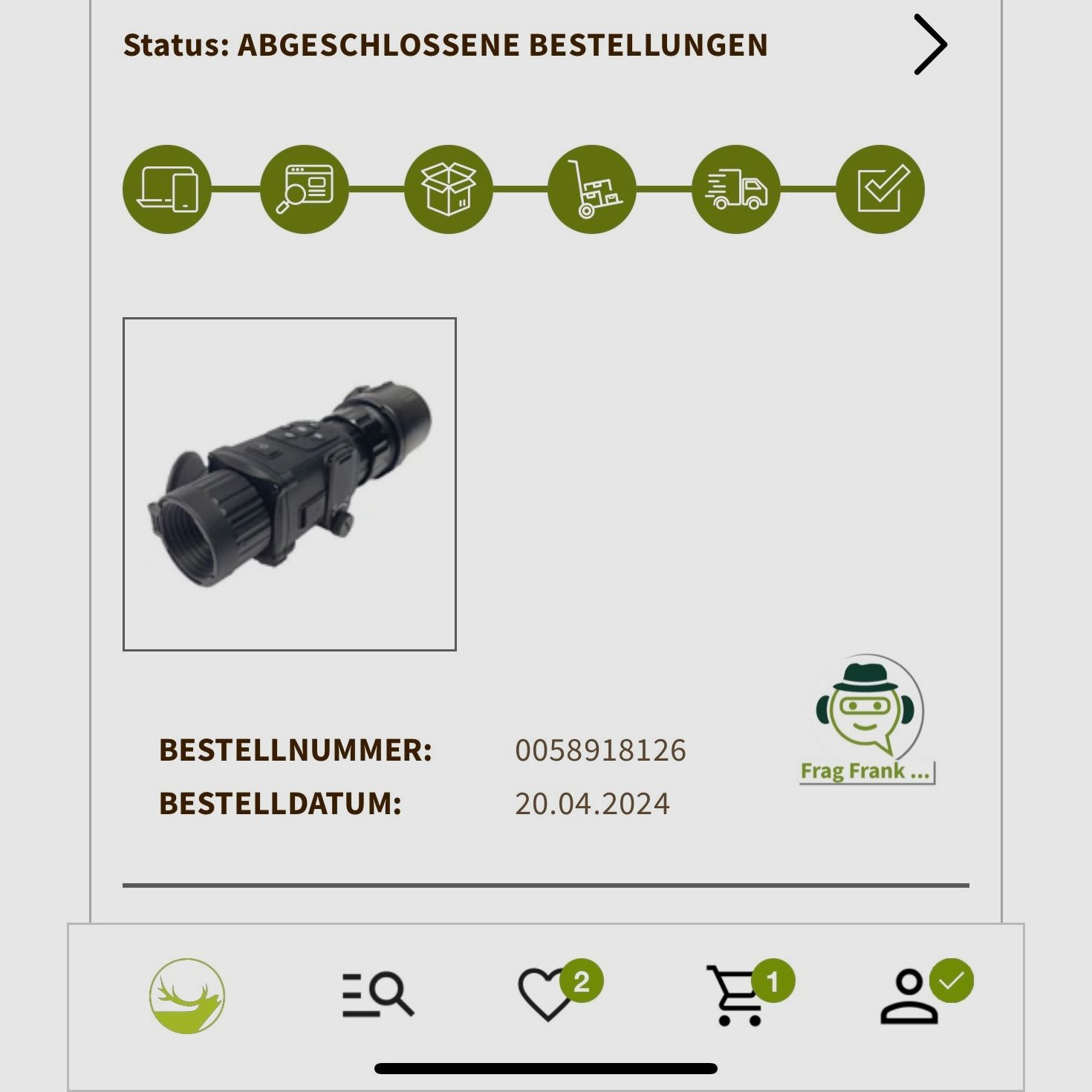Switch to the account profile tab
Screen dimensions: 1092x1092
point(911,997)
